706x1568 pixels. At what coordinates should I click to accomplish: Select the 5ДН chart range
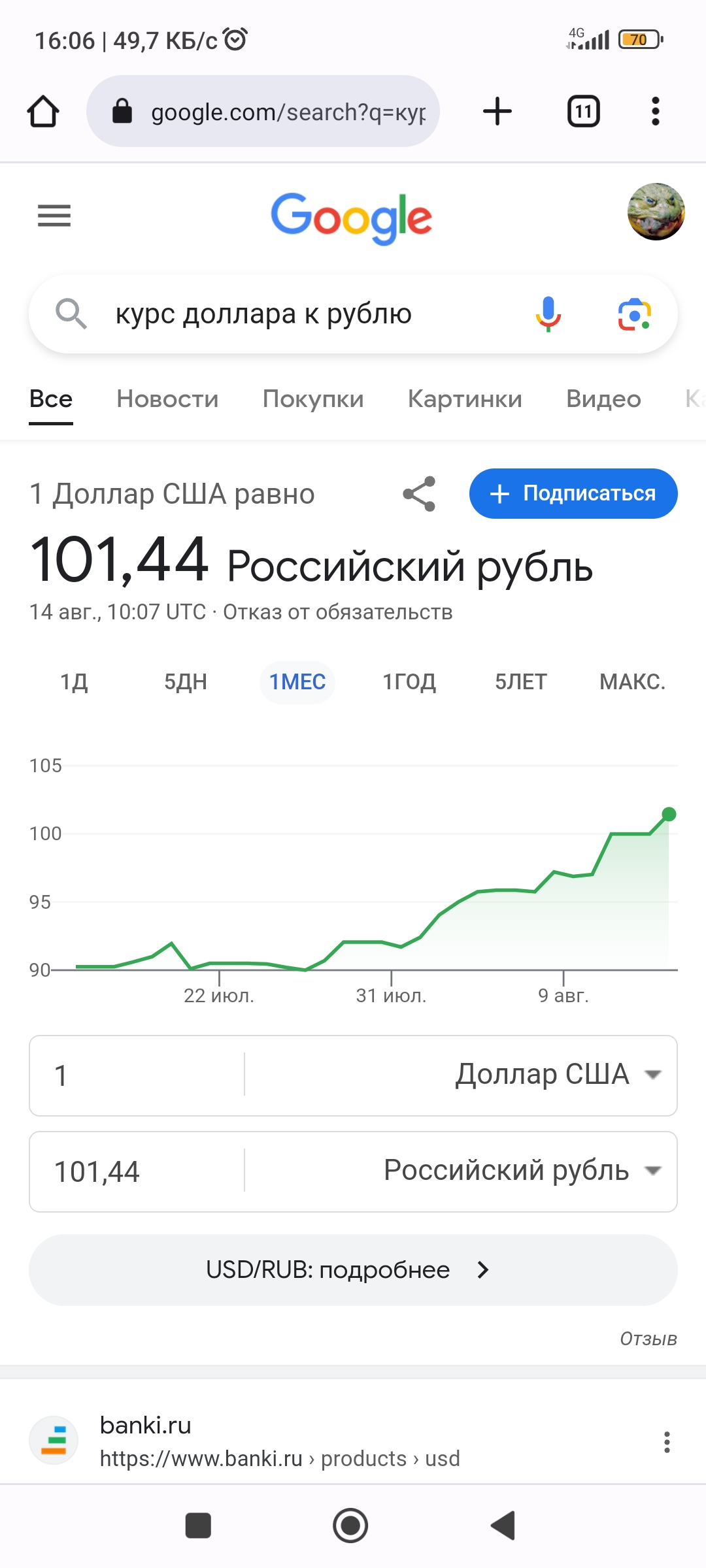click(x=186, y=682)
